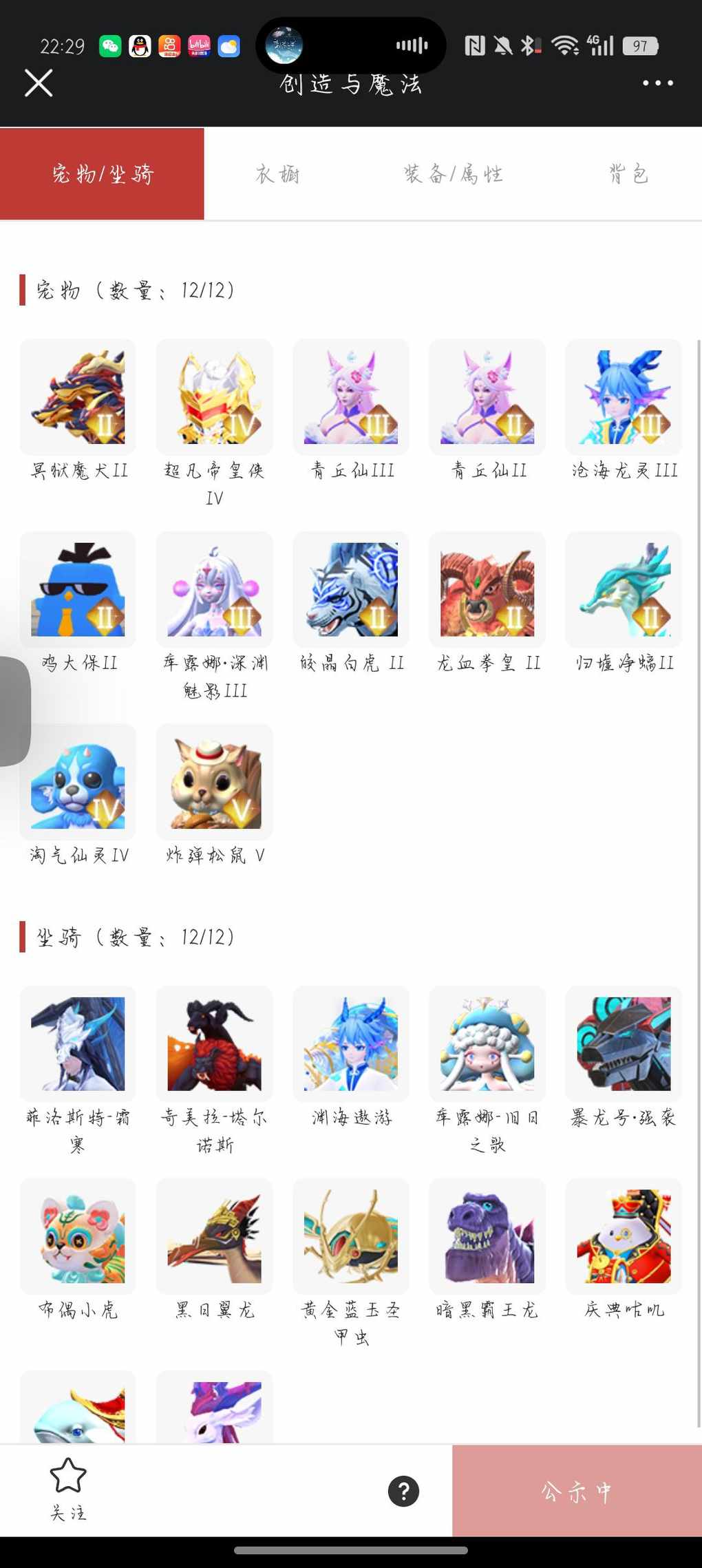Viewport: 702px width, 1568px height.
Task: Open pet 鲛晶白虎 II
Action: click(351, 589)
